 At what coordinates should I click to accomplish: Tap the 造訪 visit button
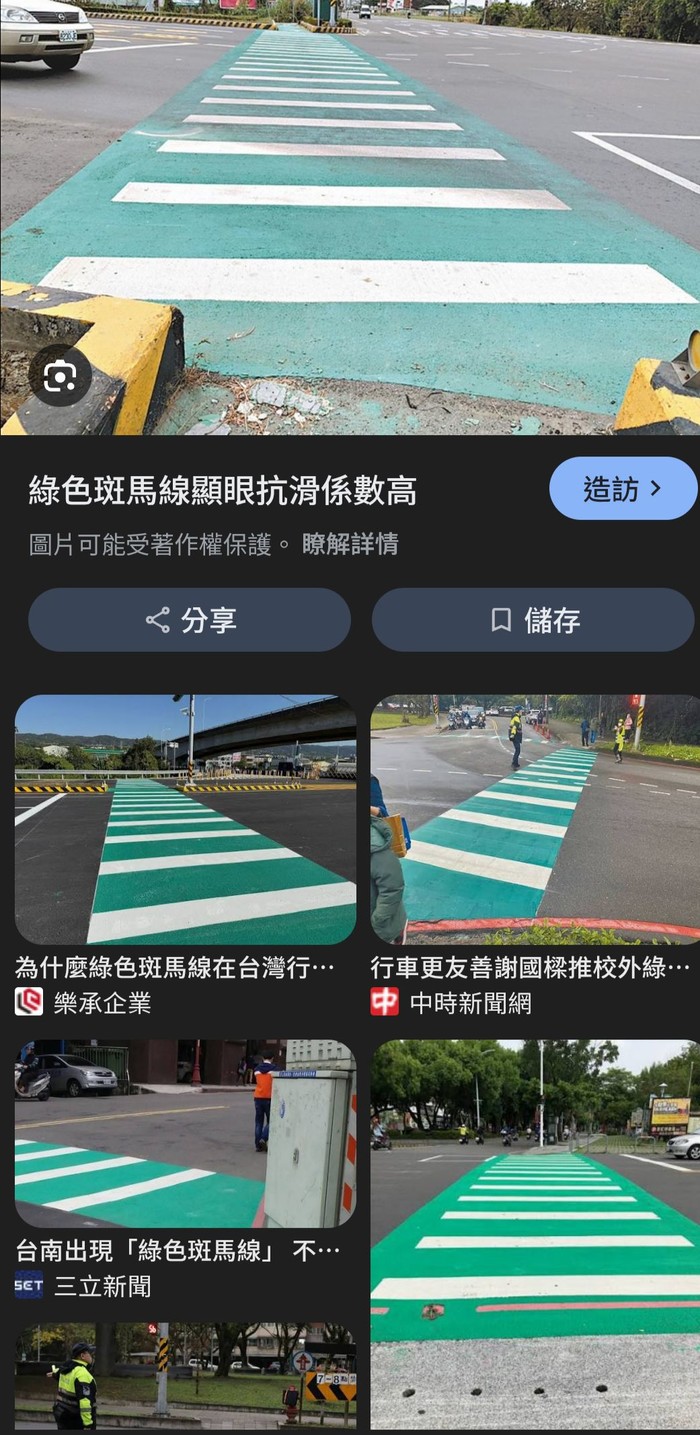(622, 489)
